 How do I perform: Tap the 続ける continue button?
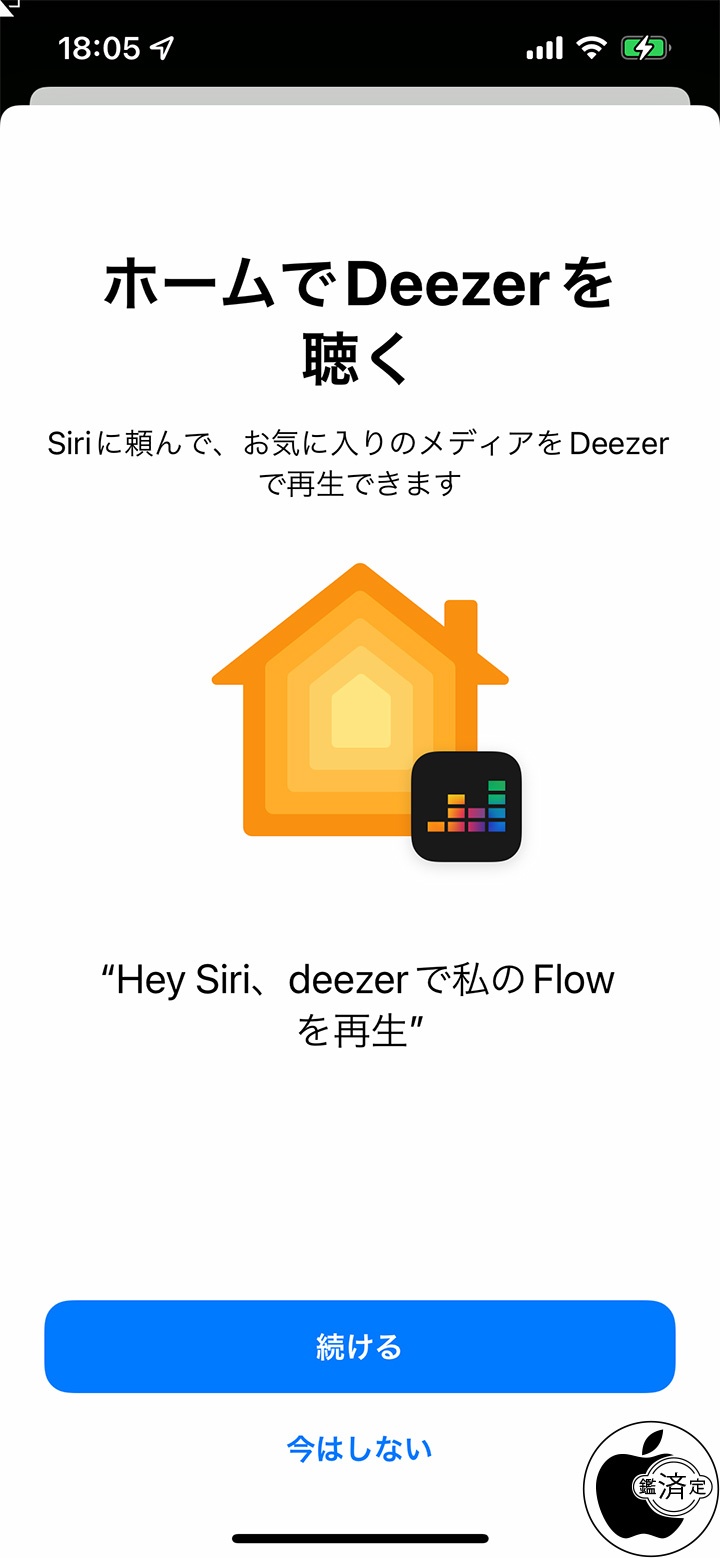tap(360, 1346)
